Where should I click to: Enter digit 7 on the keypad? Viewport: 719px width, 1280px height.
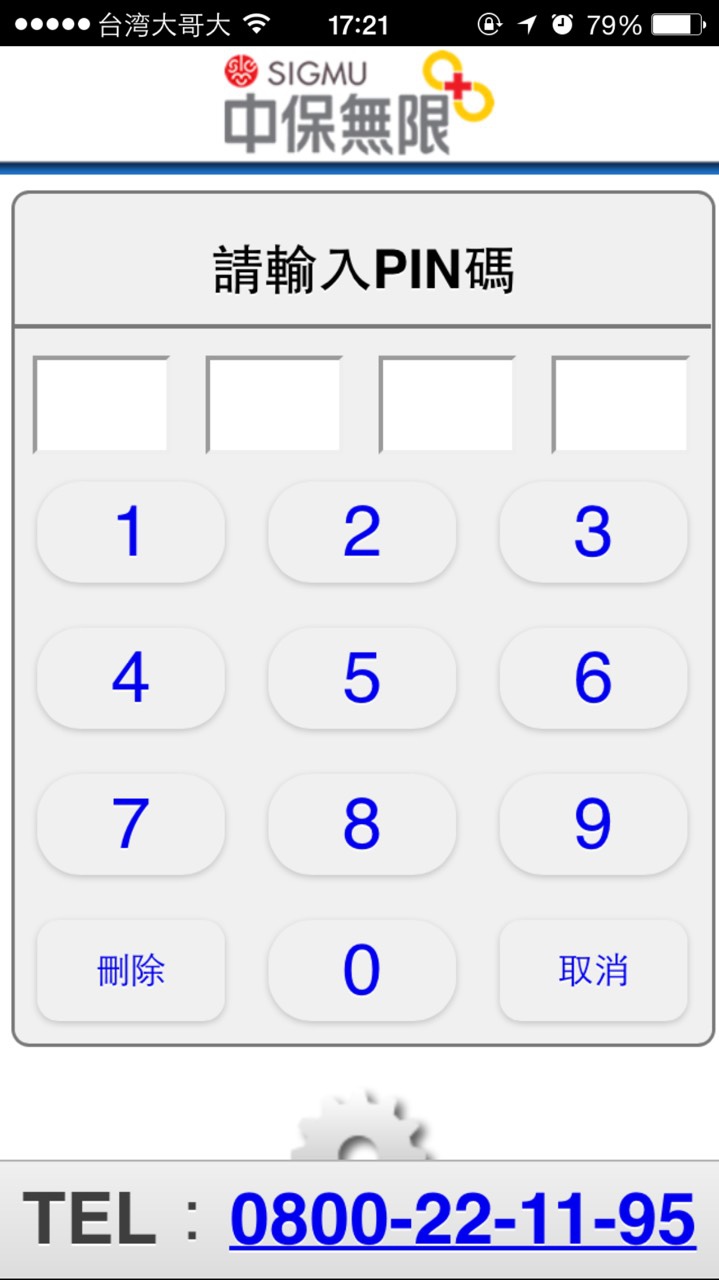point(131,824)
